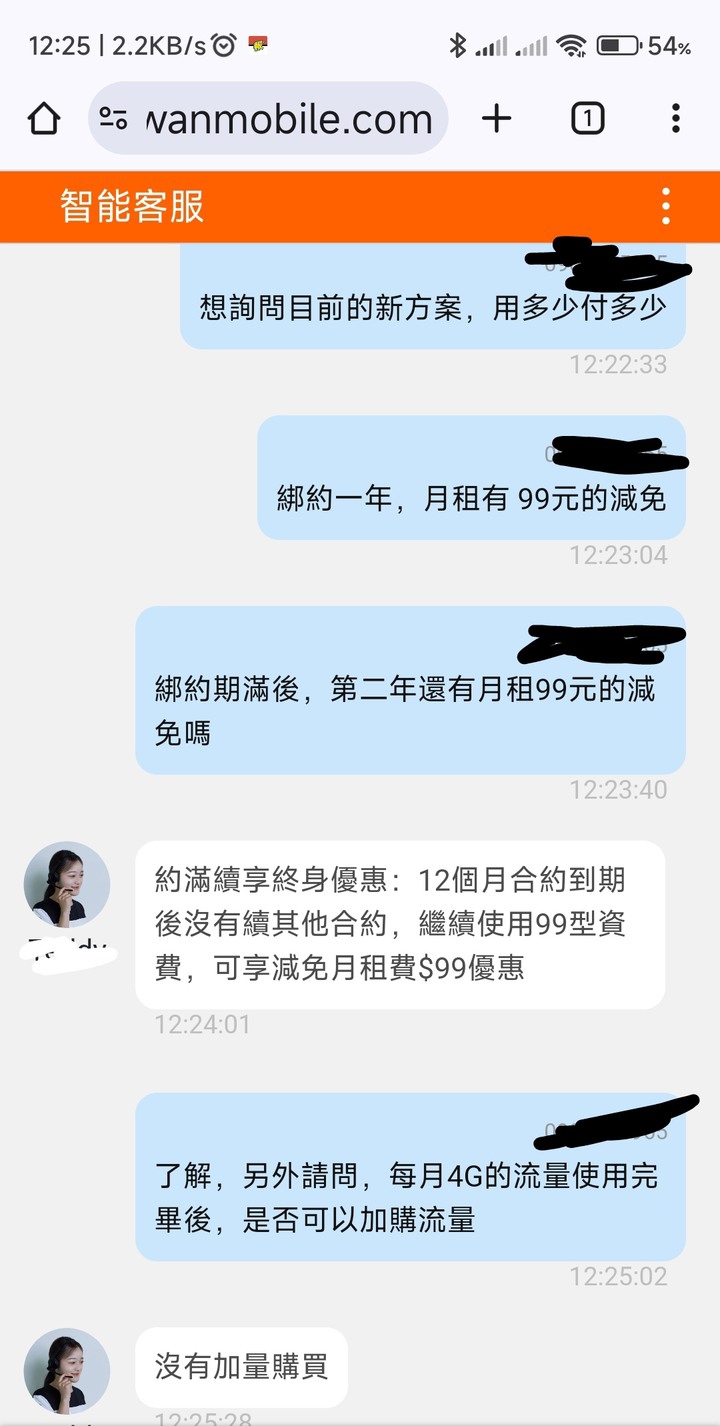
Task: Go to the browser home page
Action: tap(43, 119)
